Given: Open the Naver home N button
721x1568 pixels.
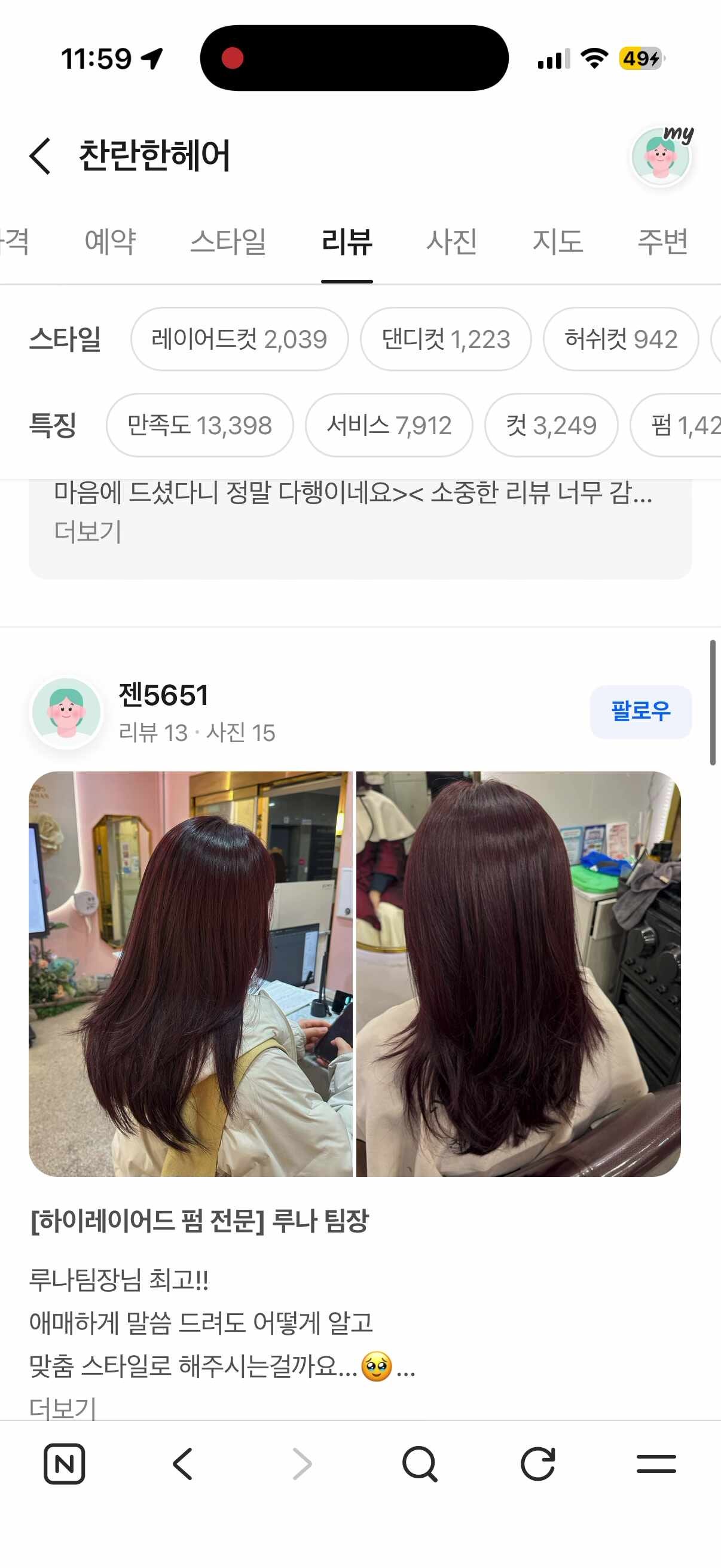Looking at the screenshot, I should (65, 1464).
